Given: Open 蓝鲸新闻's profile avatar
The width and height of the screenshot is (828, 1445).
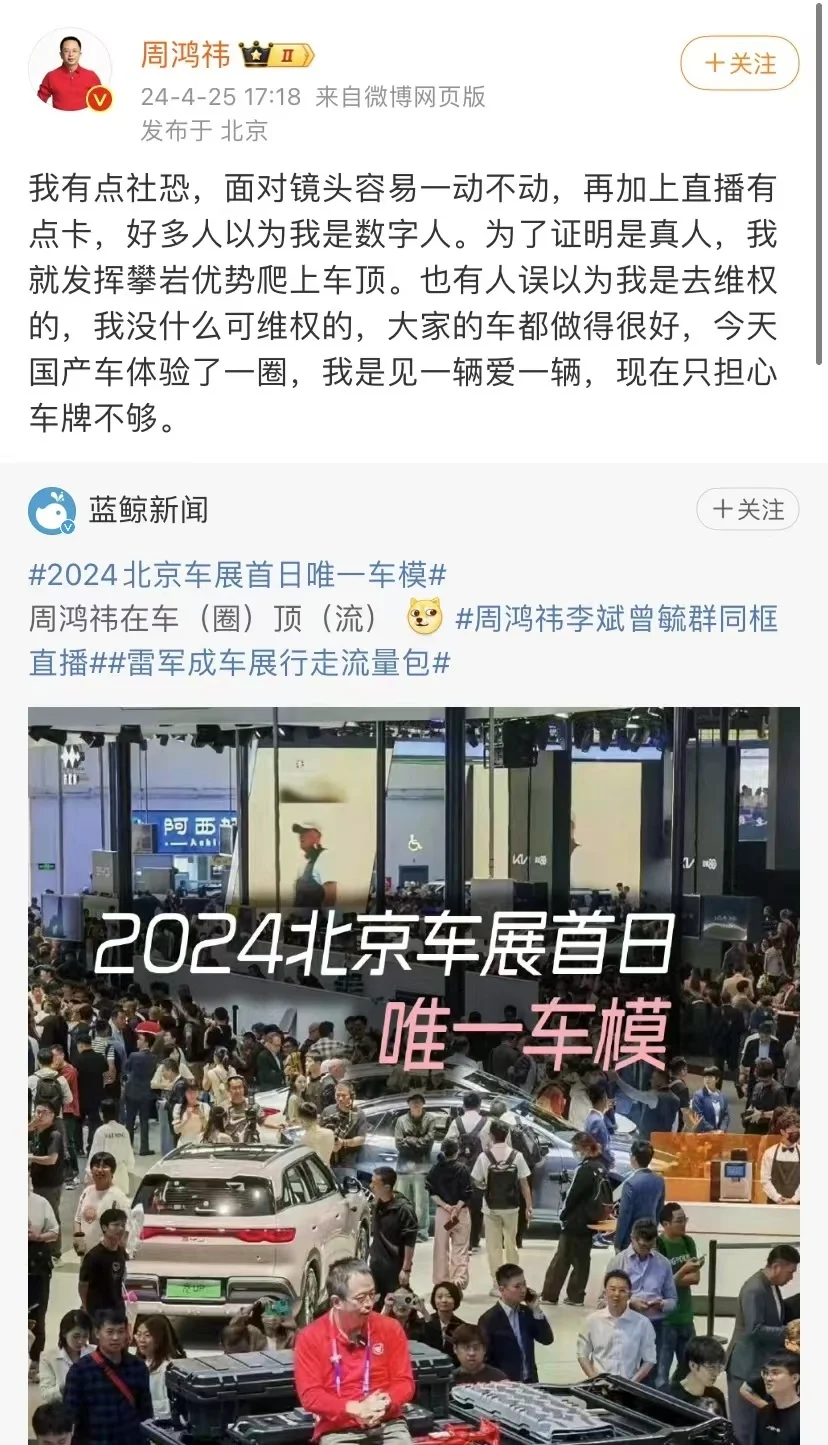Looking at the screenshot, I should pos(52,511).
